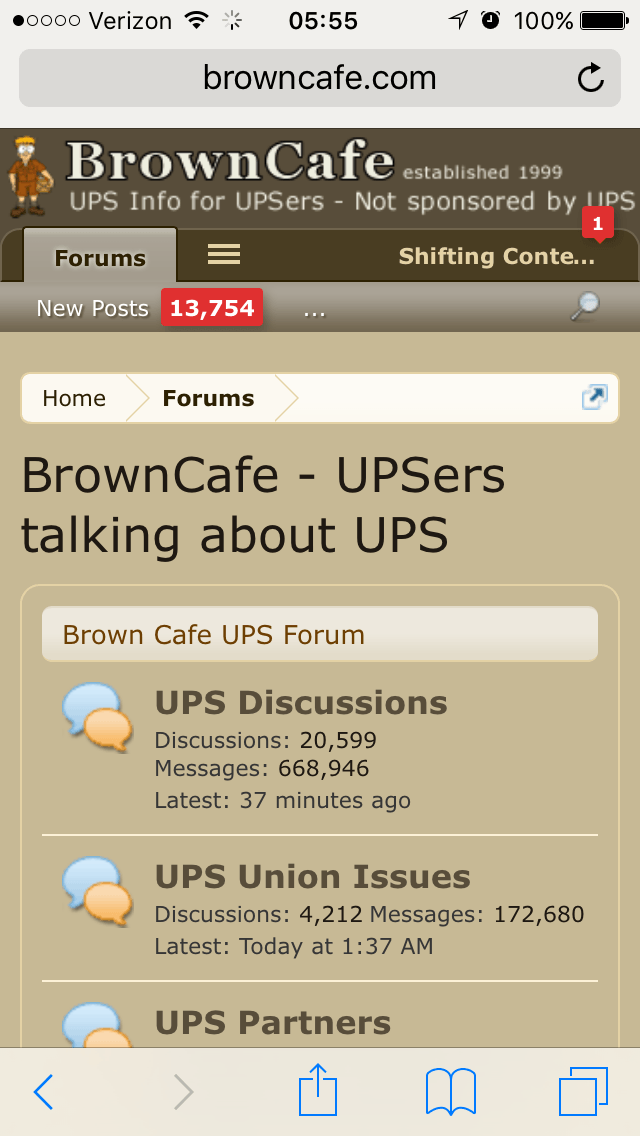
Task: Open the UPS Union Issues forum
Action: click(x=312, y=876)
